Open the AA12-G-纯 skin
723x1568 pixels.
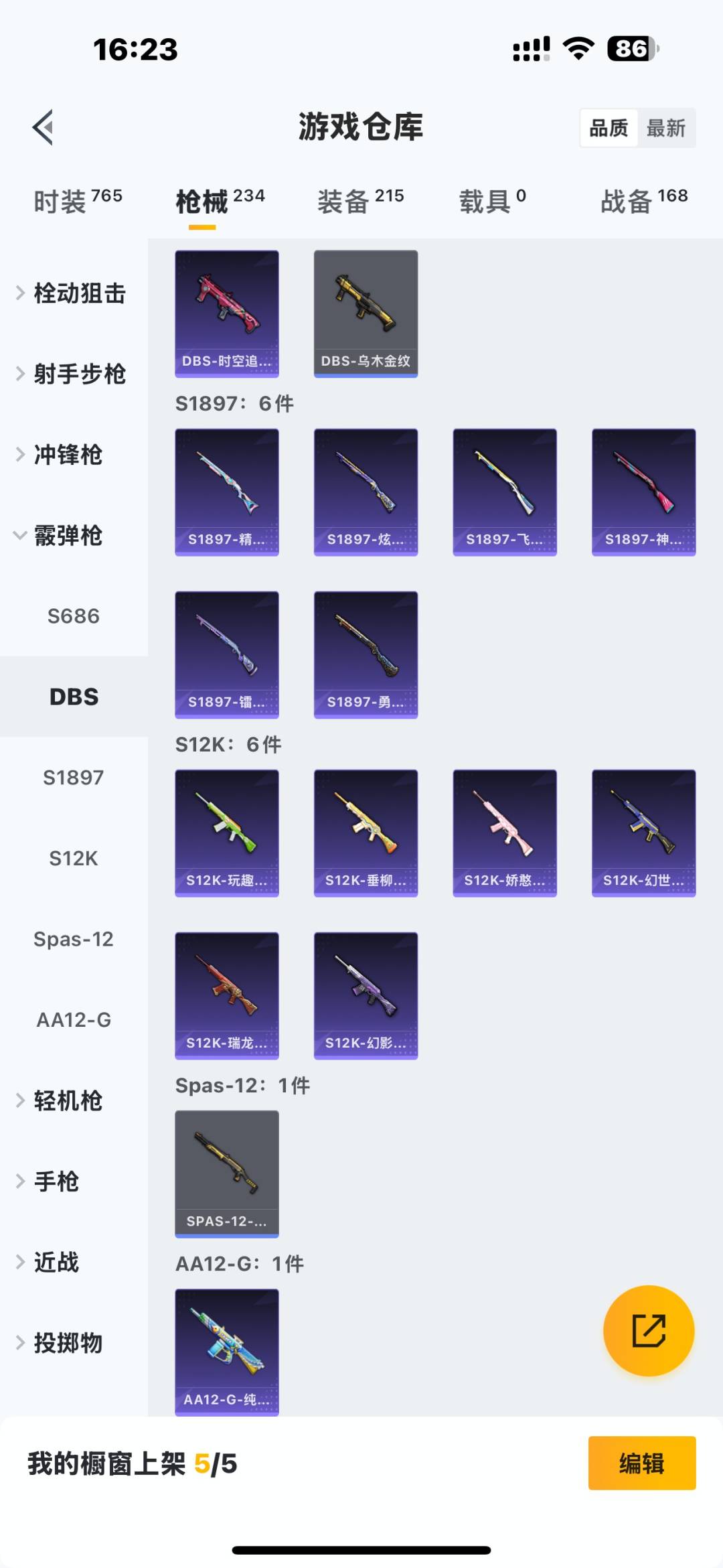coord(226,1352)
